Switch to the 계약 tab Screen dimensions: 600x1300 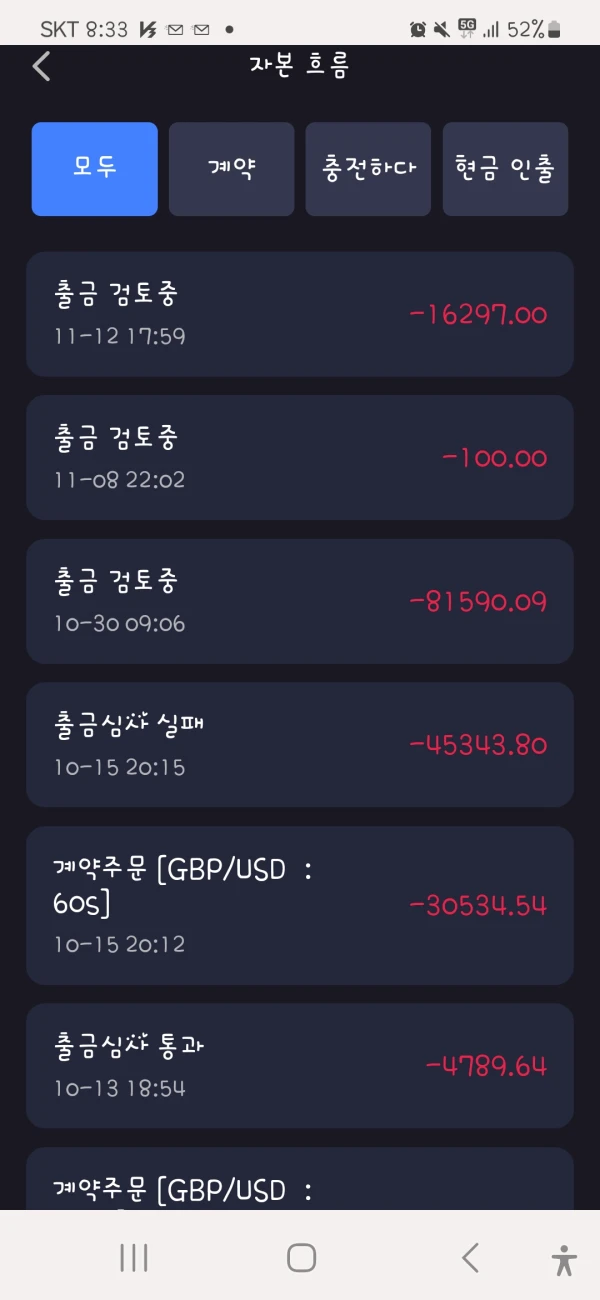231,169
